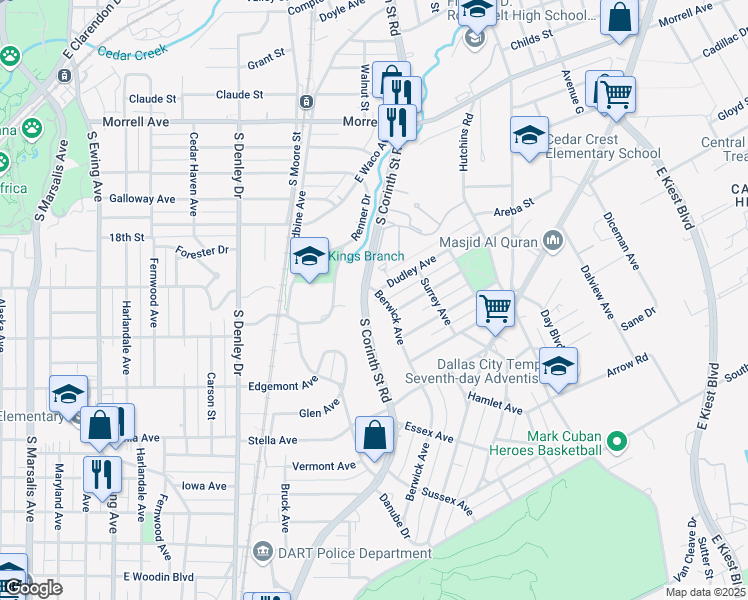Open the school marker near Arrow Rd
The width and height of the screenshot is (748, 600).
coord(558,366)
